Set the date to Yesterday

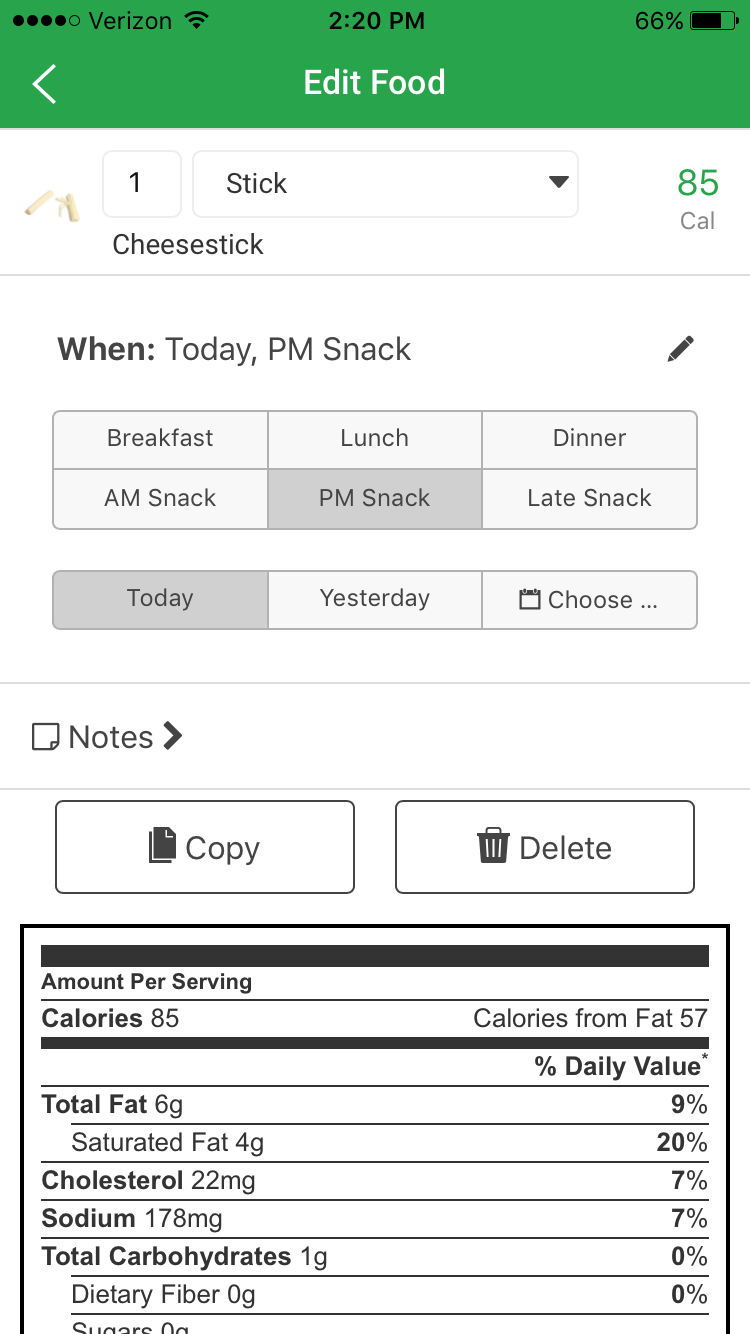375,599
